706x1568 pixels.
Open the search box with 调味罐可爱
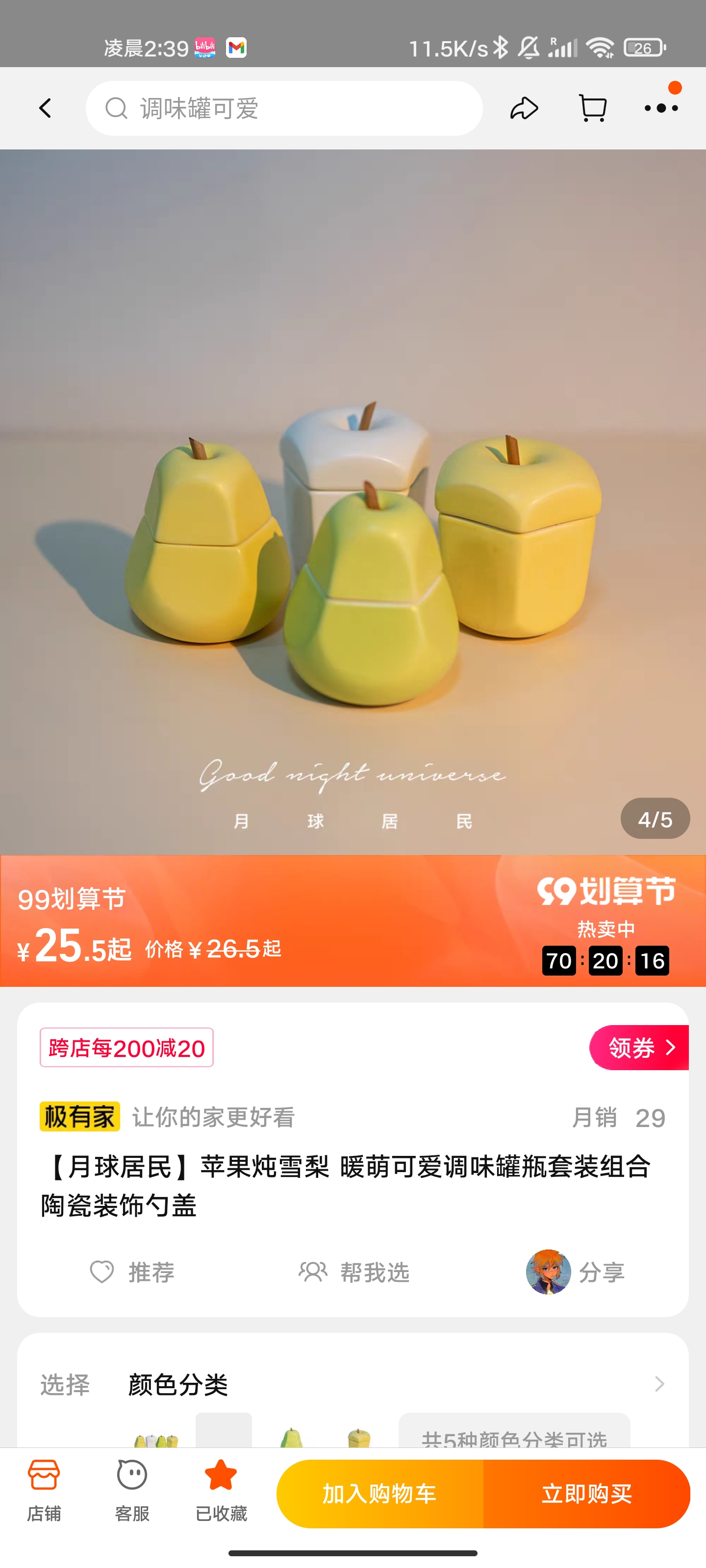pyautogui.click(x=284, y=108)
